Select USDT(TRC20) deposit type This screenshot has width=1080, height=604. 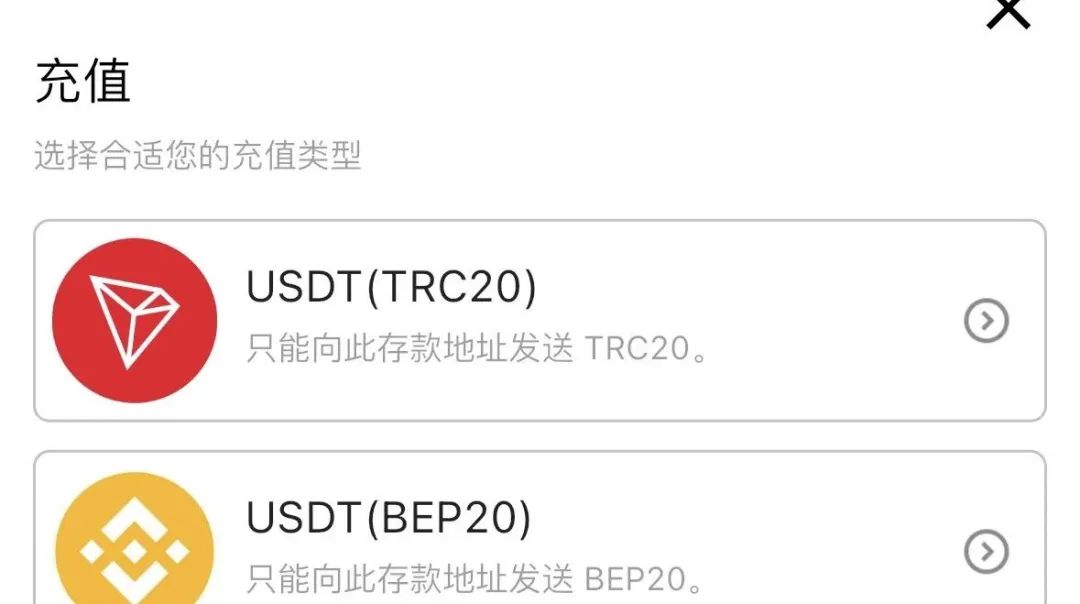tap(539, 320)
